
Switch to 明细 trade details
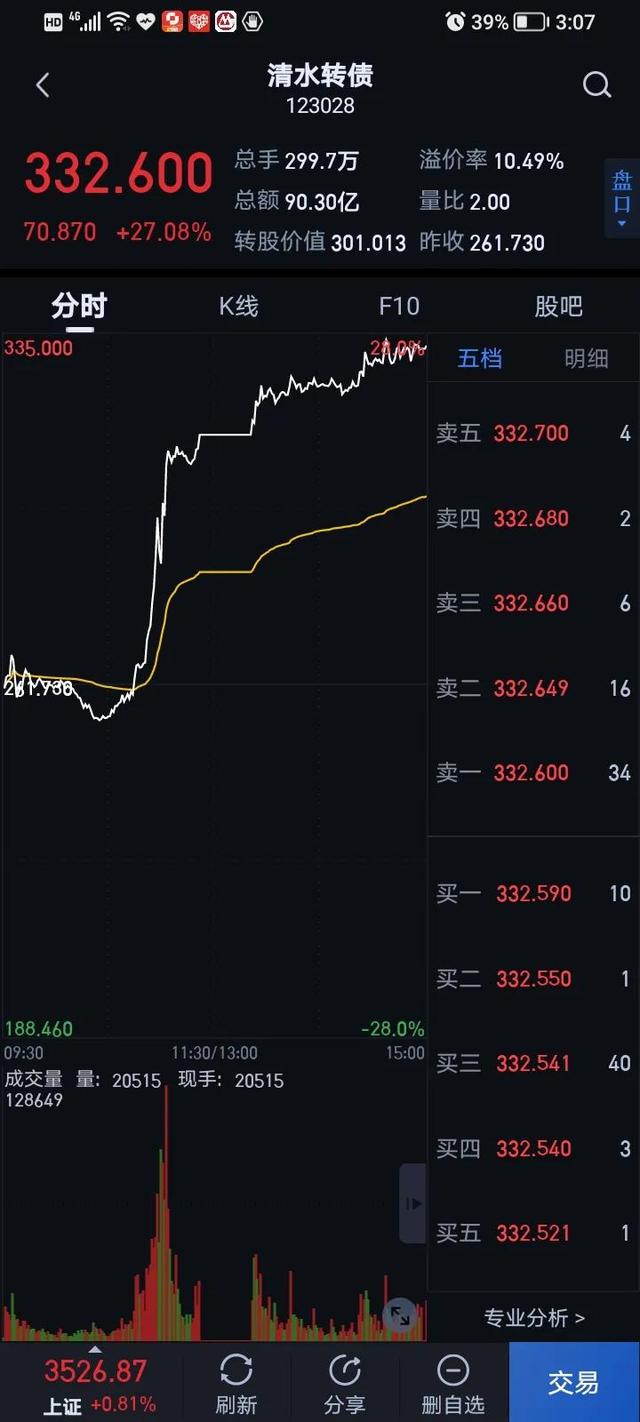[x=586, y=359]
